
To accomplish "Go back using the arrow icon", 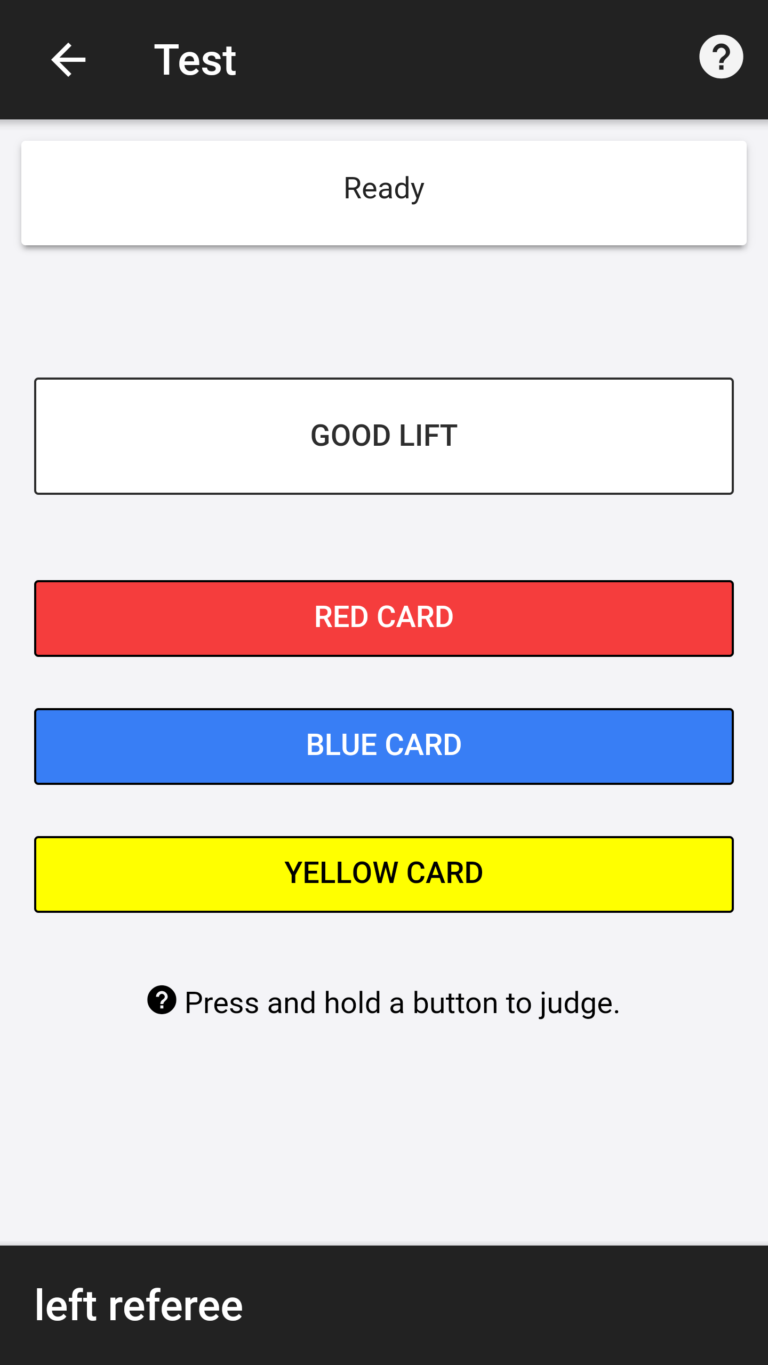I will click(x=68, y=60).
